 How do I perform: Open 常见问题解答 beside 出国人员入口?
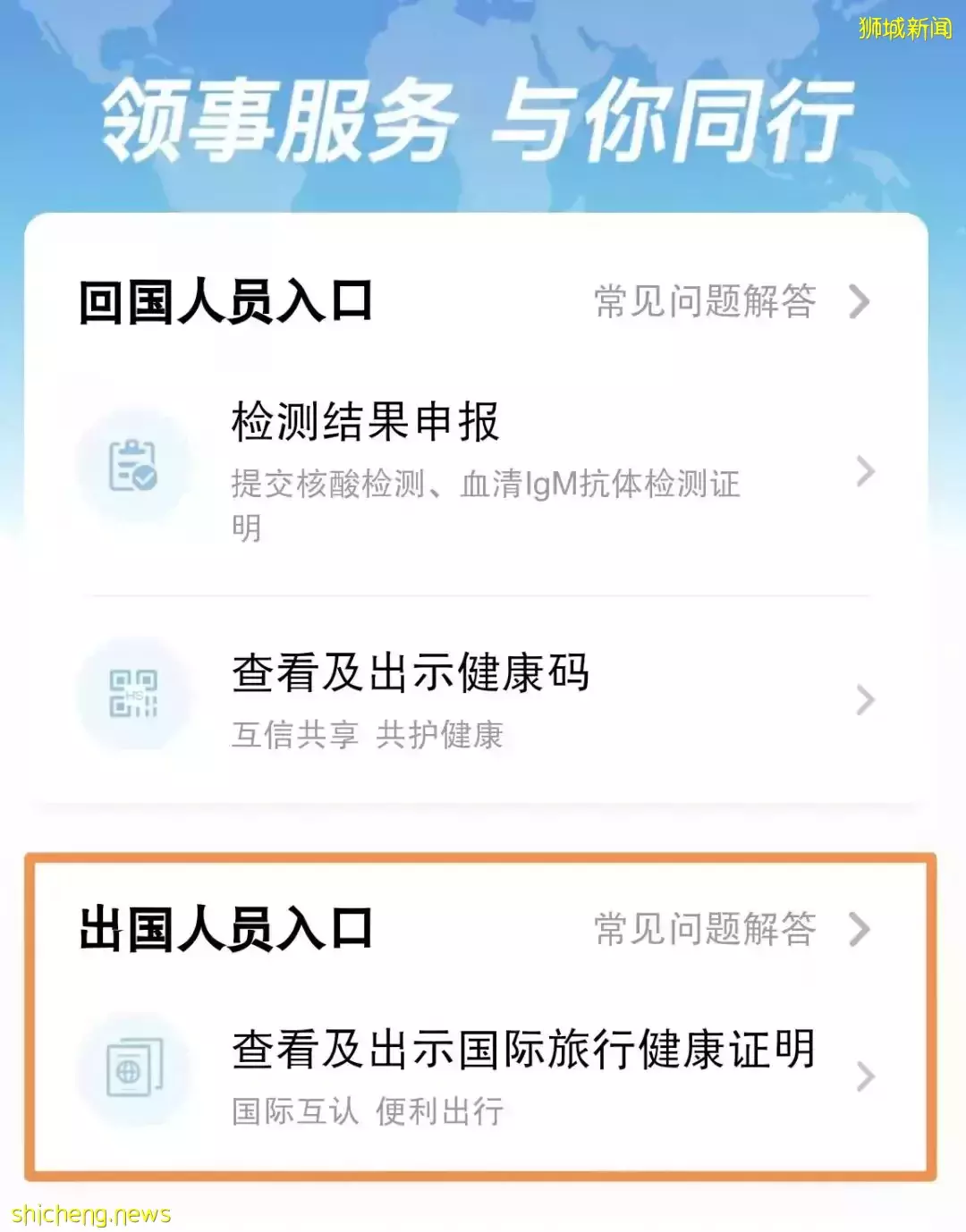[x=729, y=930]
